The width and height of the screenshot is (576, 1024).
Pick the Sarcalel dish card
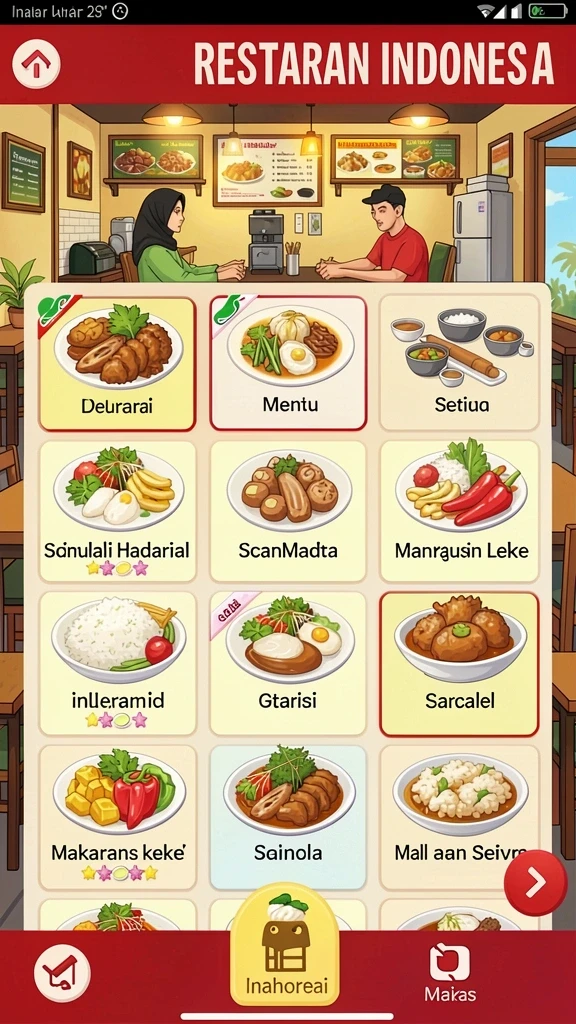pos(460,664)
